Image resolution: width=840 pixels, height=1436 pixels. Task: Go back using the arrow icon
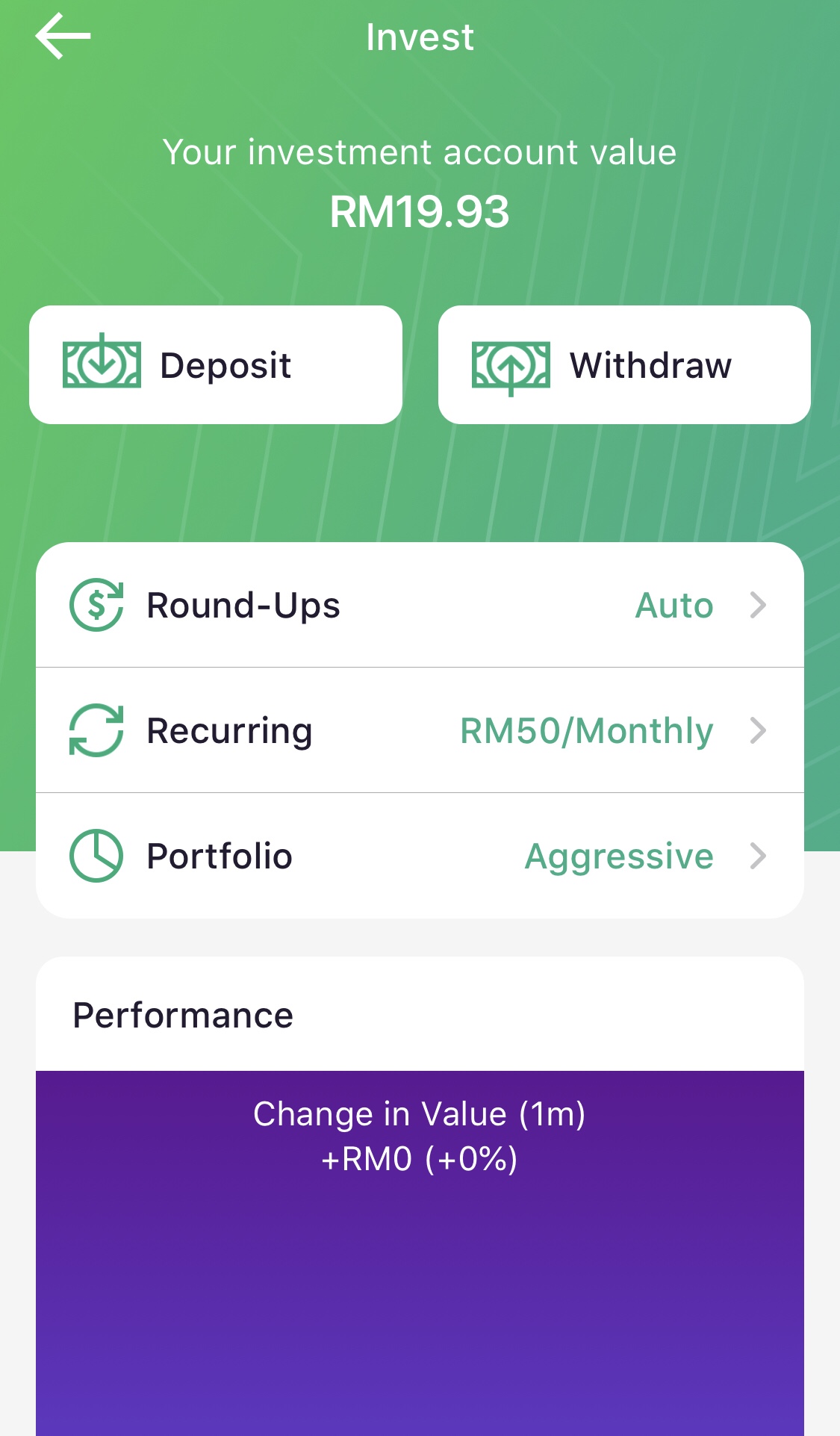coord(63,37)
